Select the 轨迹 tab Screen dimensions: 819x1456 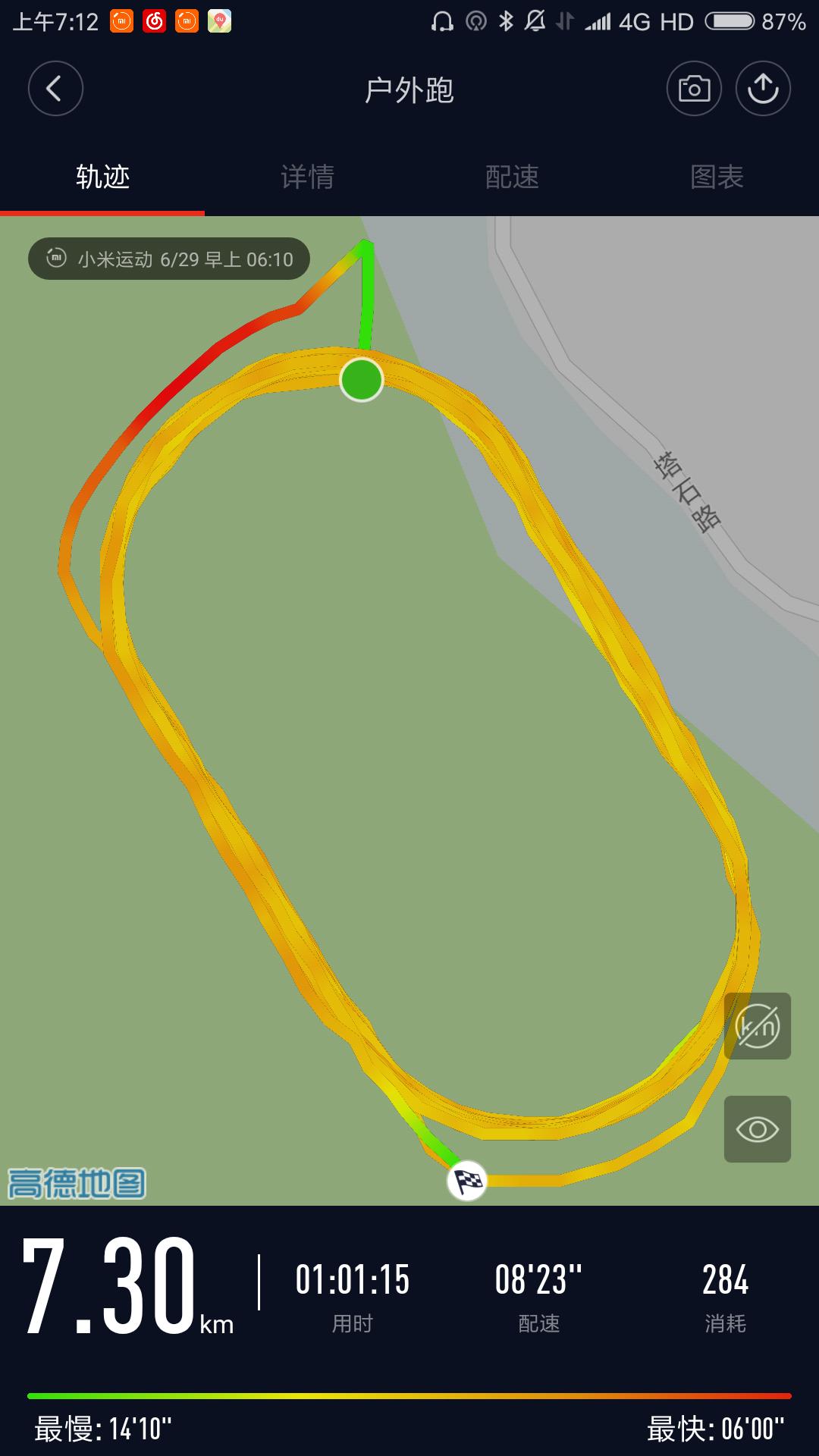(x=102, y=177)
